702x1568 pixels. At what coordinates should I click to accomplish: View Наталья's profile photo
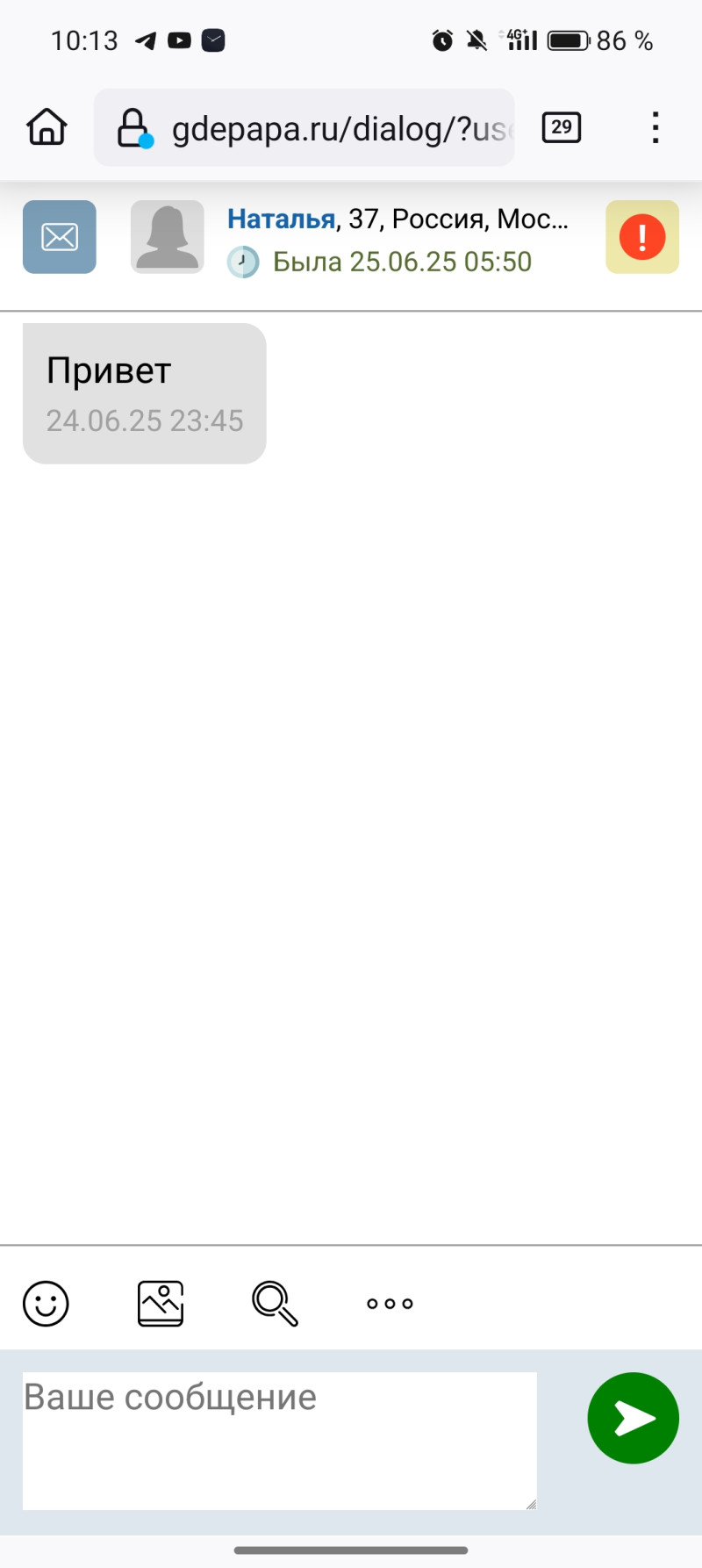168,237
